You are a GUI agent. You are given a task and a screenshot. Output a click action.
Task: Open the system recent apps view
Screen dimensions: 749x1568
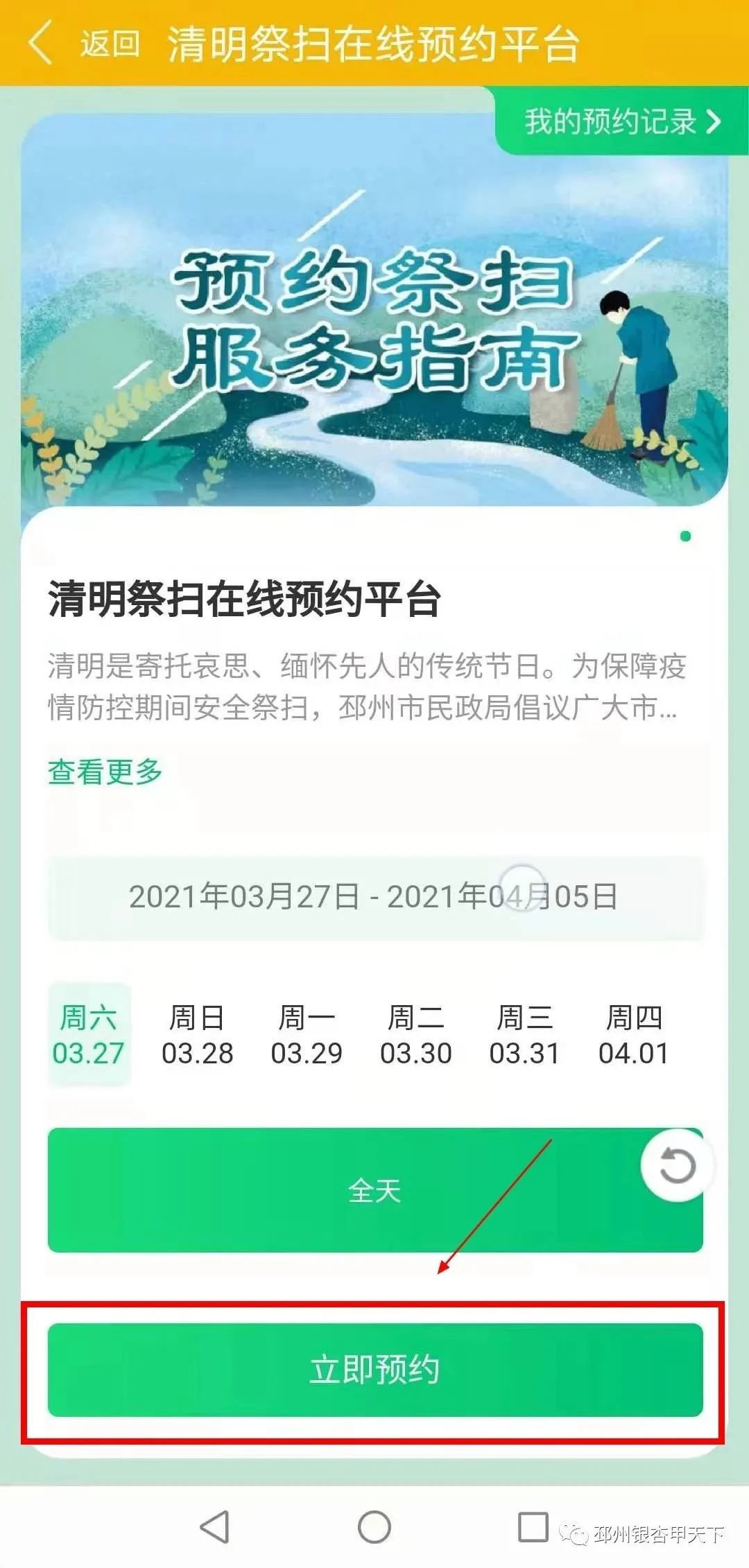click(533, 1526)
